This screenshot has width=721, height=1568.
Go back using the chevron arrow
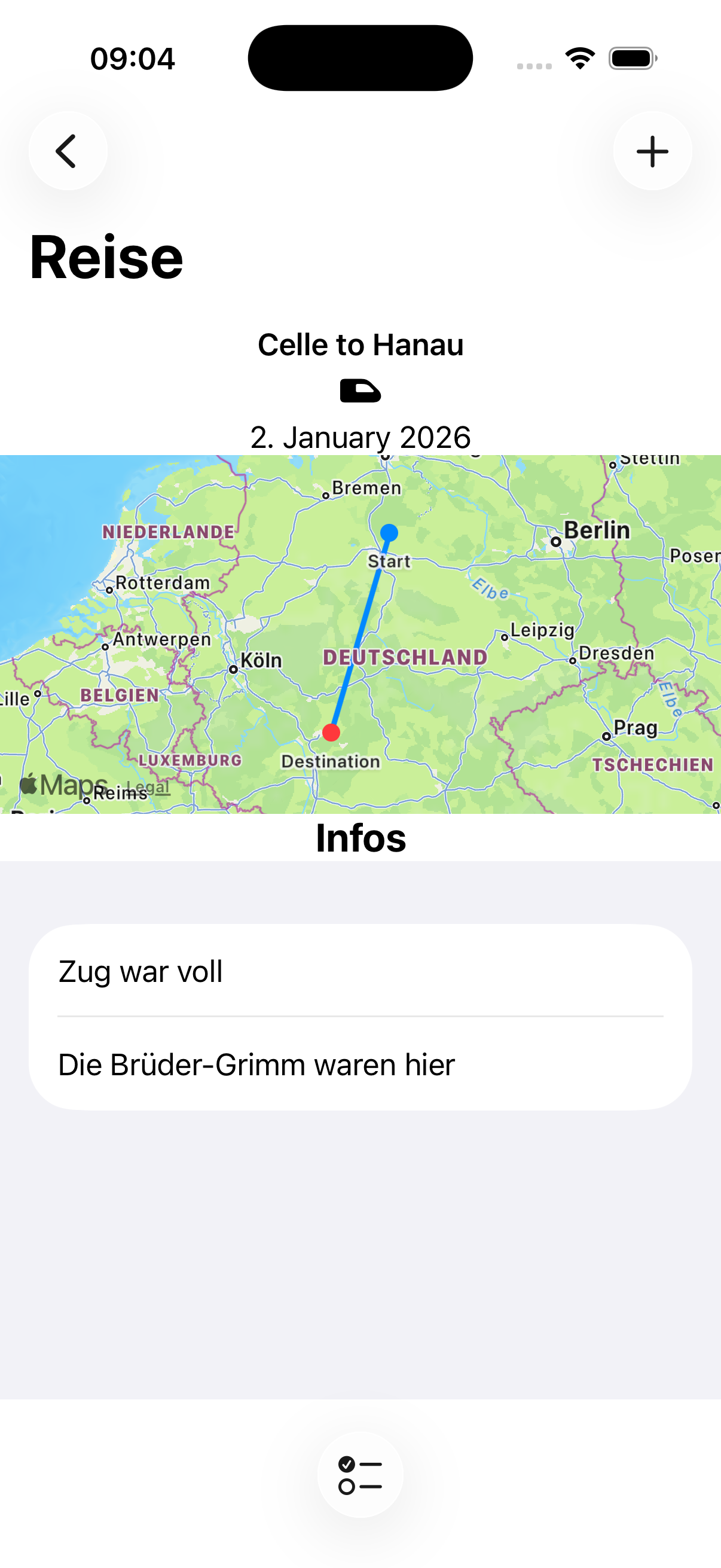(x=68, y=150)
